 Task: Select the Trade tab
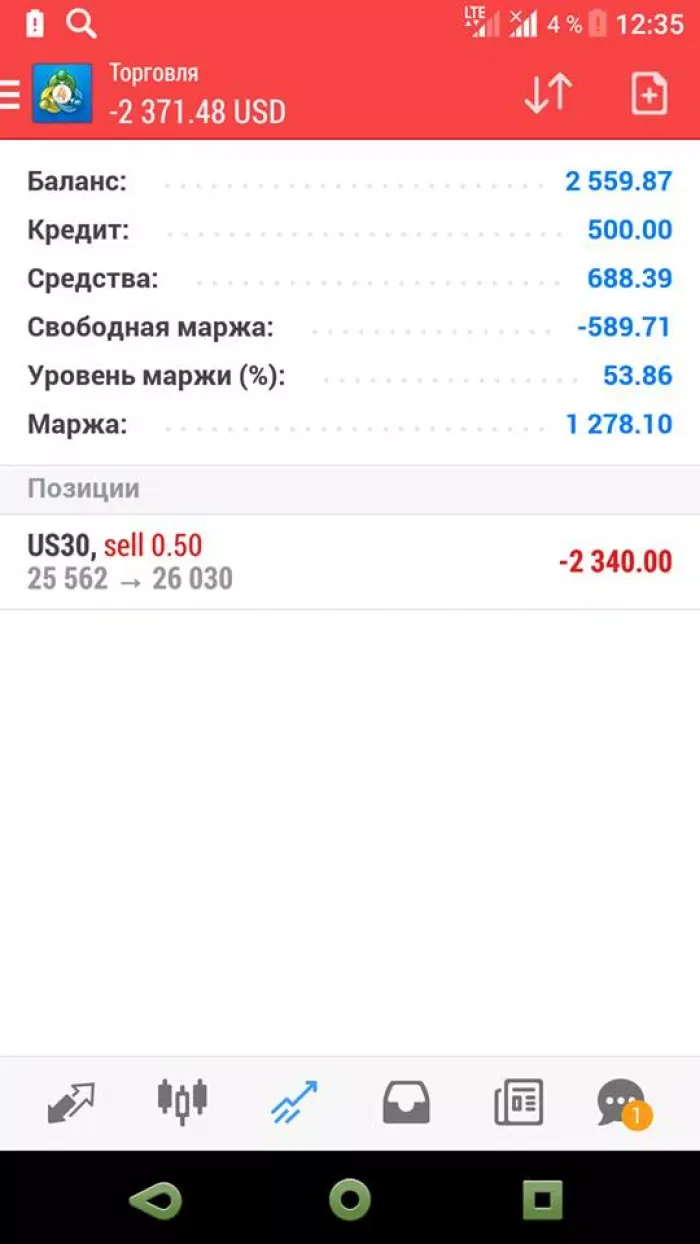[x=294, y=1102]
